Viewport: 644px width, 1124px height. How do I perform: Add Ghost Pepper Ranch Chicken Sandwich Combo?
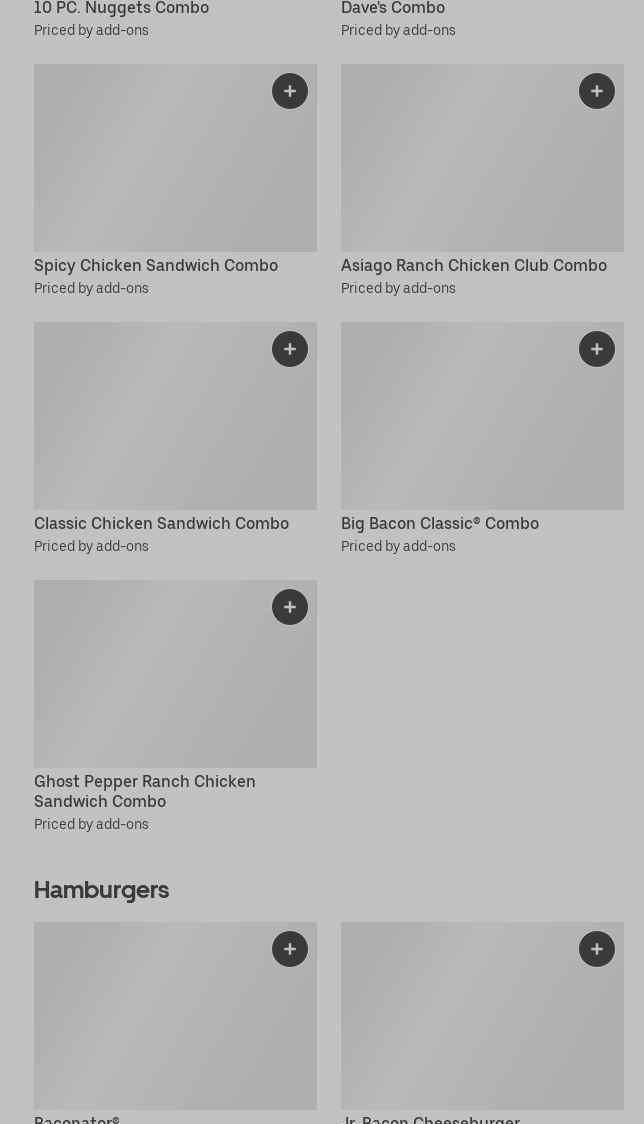tap(290, 607)
